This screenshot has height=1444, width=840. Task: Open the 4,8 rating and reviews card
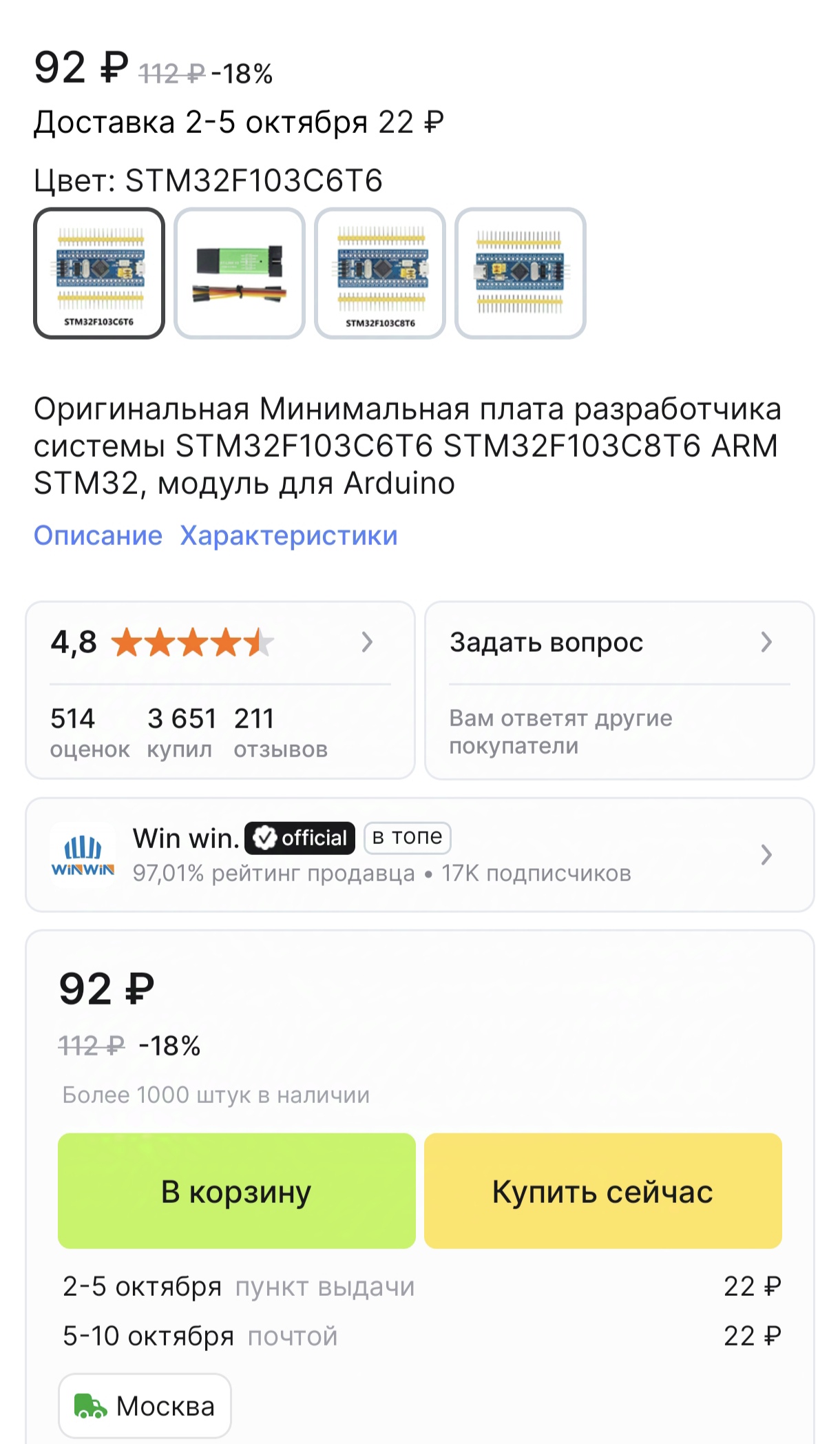(220, 690)
